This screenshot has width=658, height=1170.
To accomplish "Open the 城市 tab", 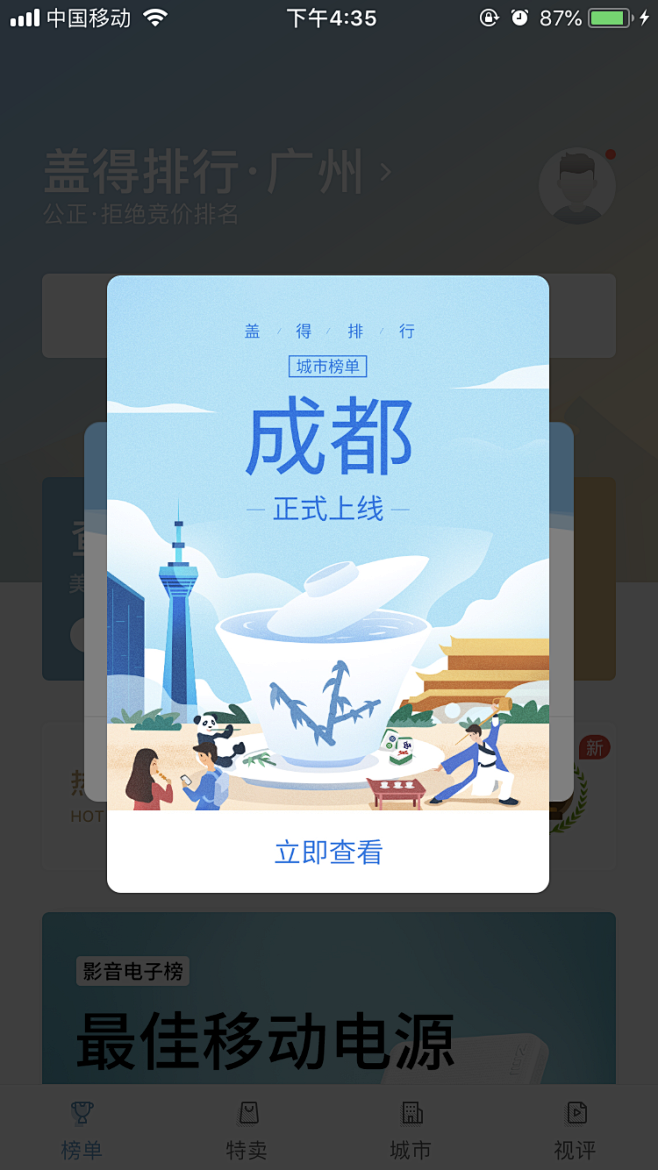I will pos(410,1130).
